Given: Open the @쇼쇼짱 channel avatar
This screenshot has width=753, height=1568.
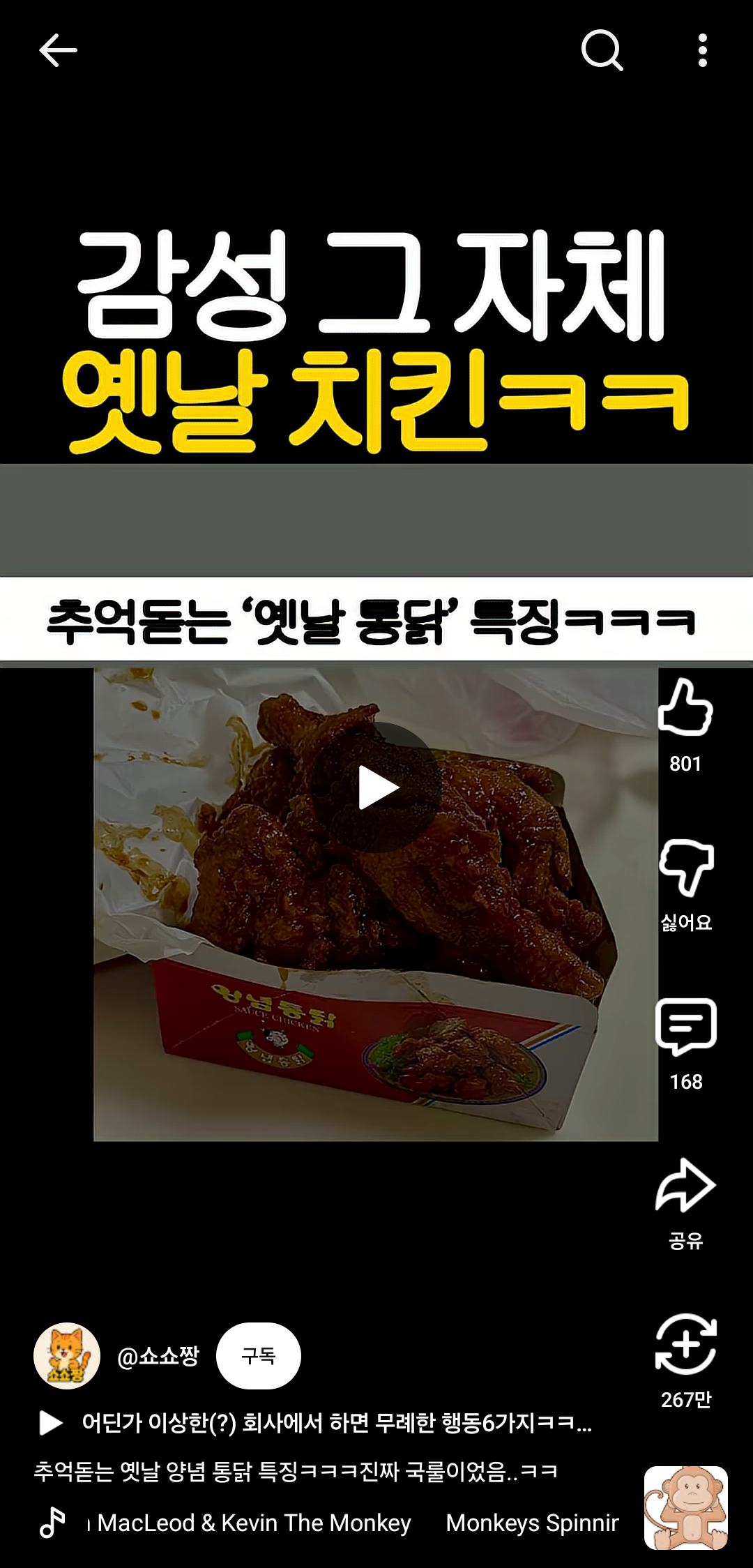Looking at the screenshot, I should point(67,1356).
